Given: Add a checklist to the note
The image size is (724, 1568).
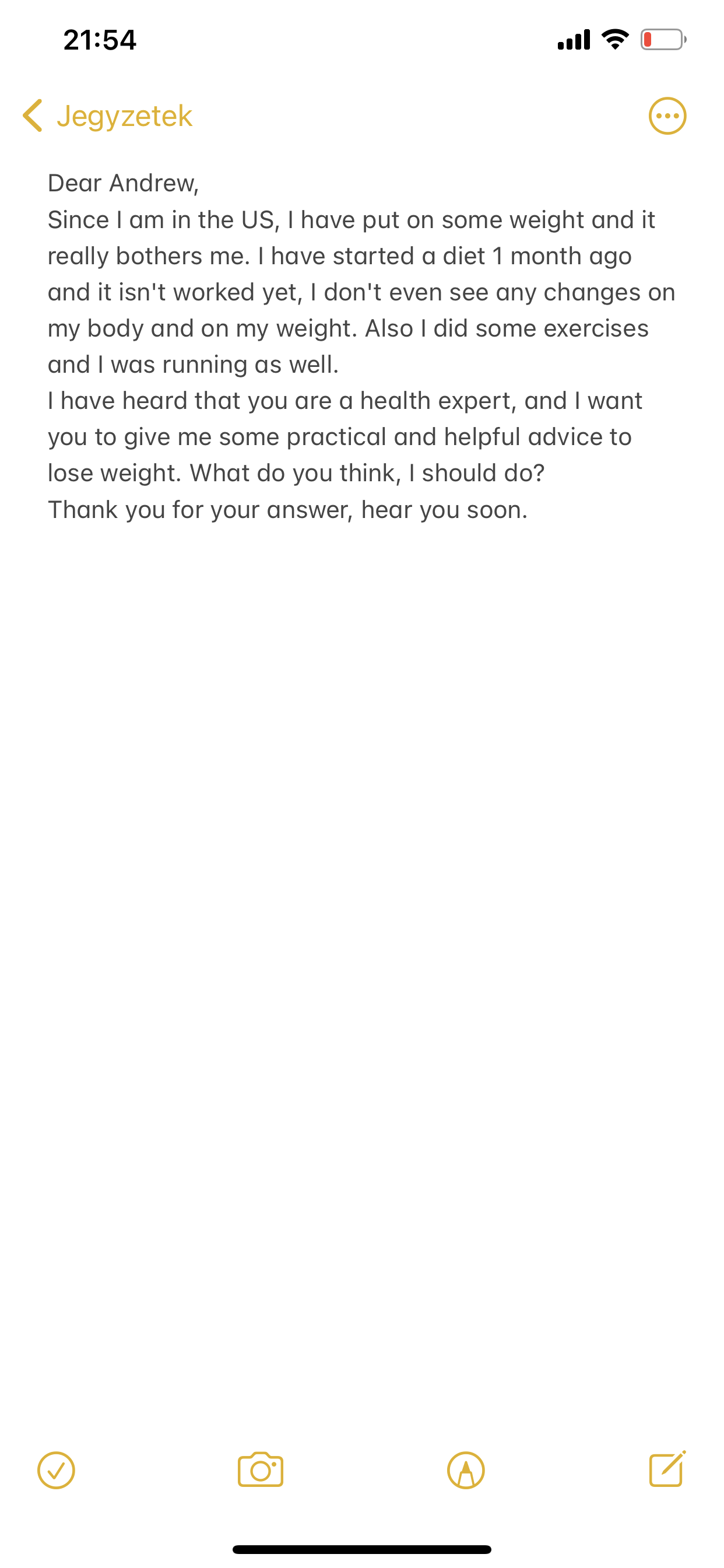Looking at the screenshot, I should tap(56, 1470).
